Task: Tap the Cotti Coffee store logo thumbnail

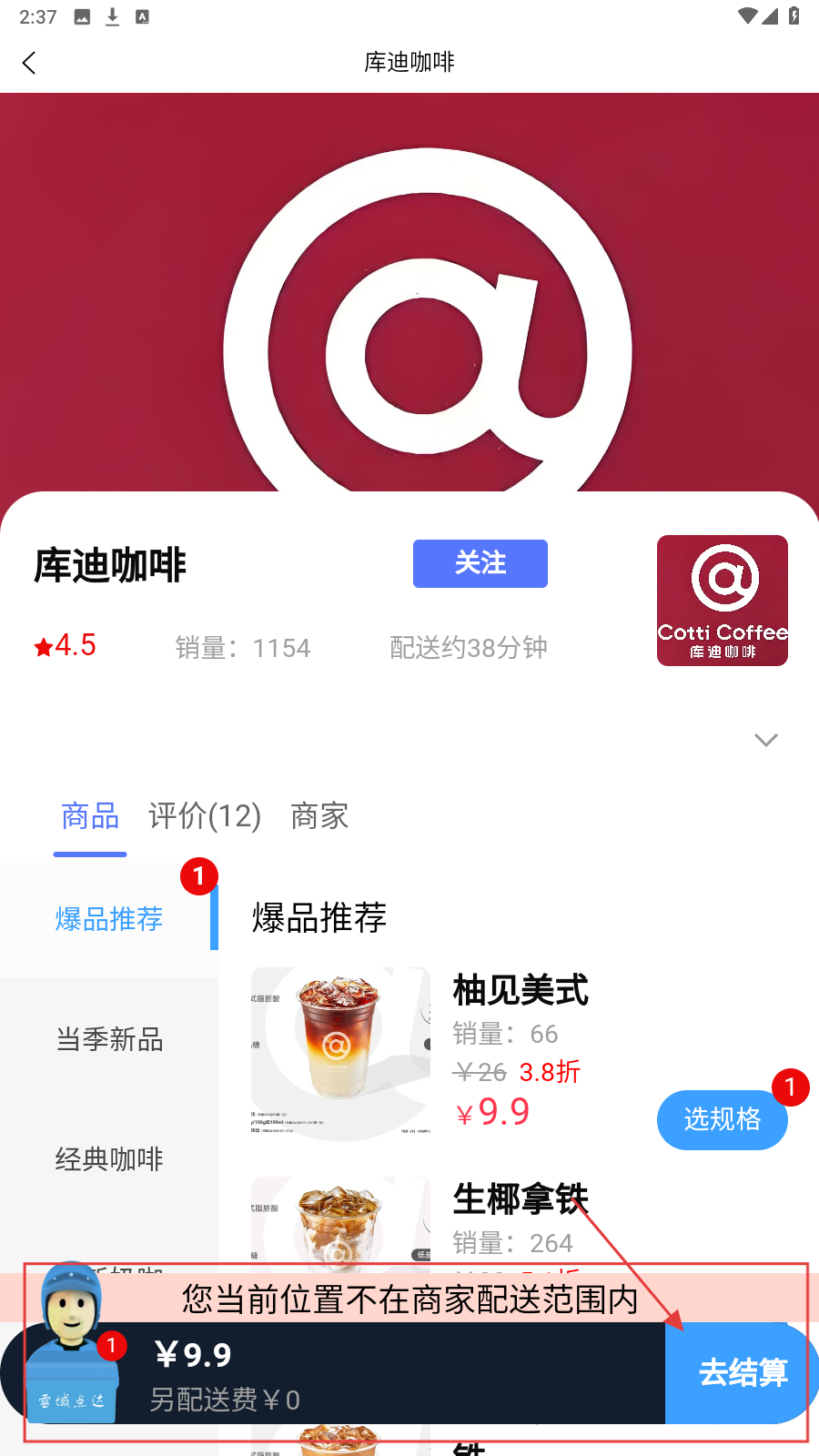Action: click(723, 601)
